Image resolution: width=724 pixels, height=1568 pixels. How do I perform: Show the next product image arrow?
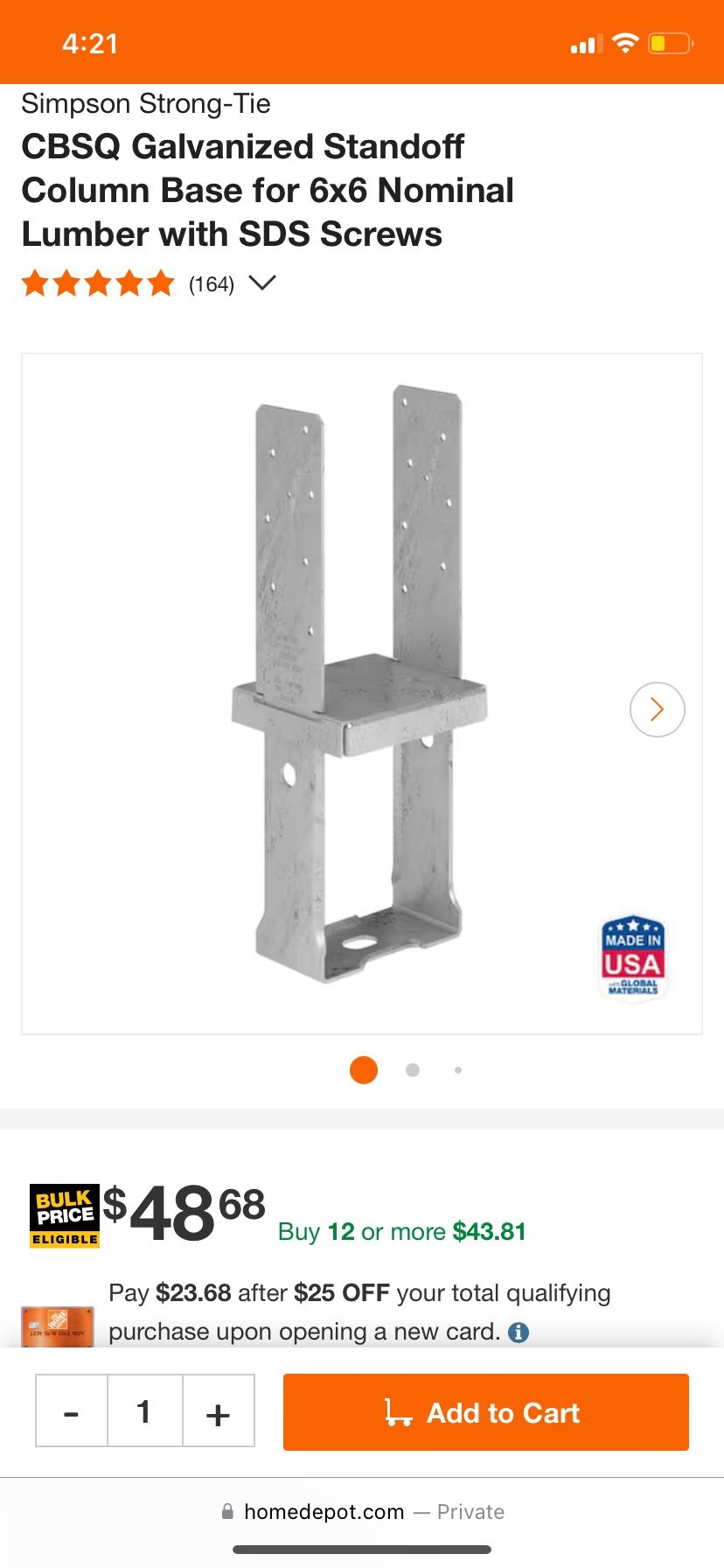658,710
